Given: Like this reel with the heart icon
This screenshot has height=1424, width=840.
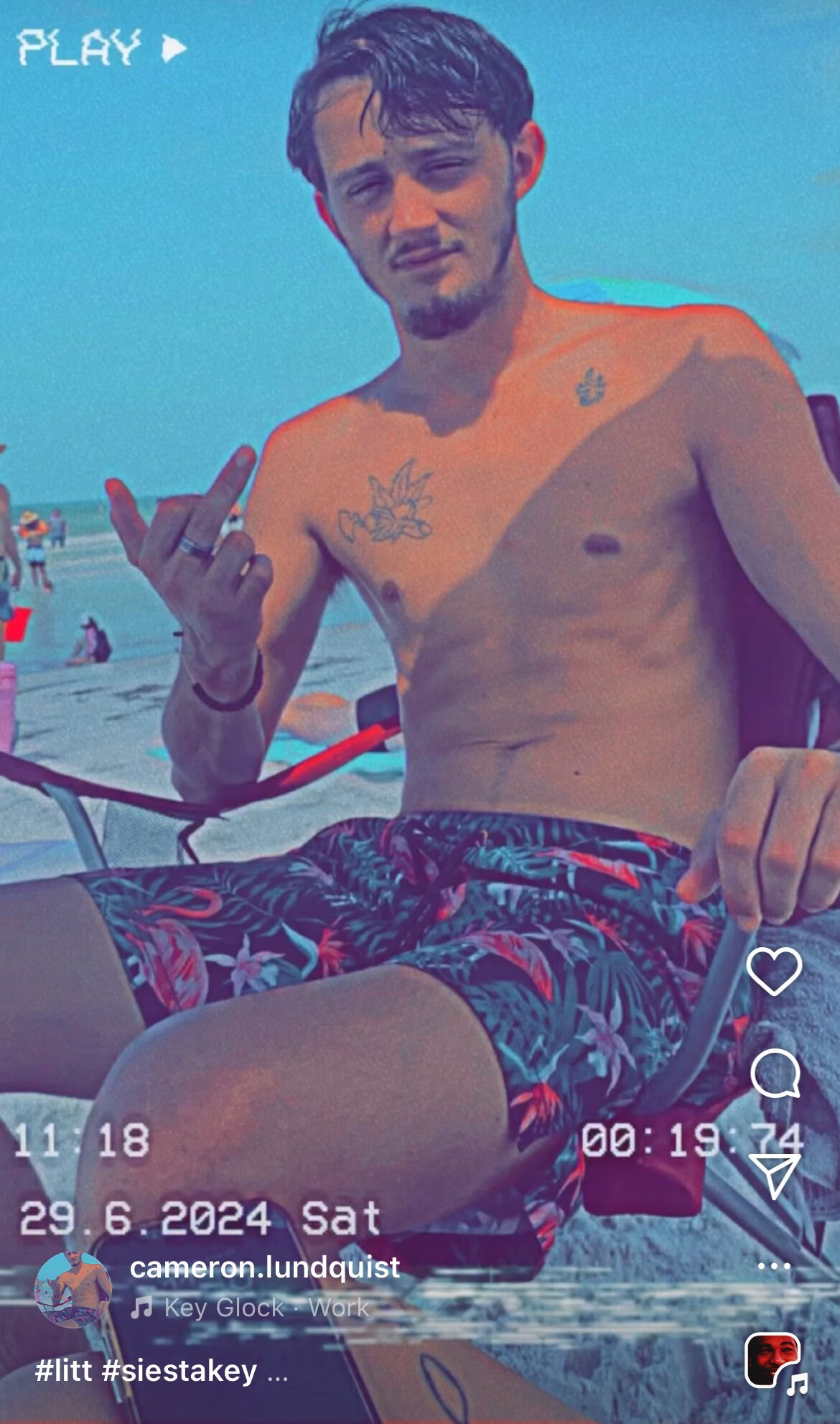Looking at the screenshot, I should click(774, 971).
